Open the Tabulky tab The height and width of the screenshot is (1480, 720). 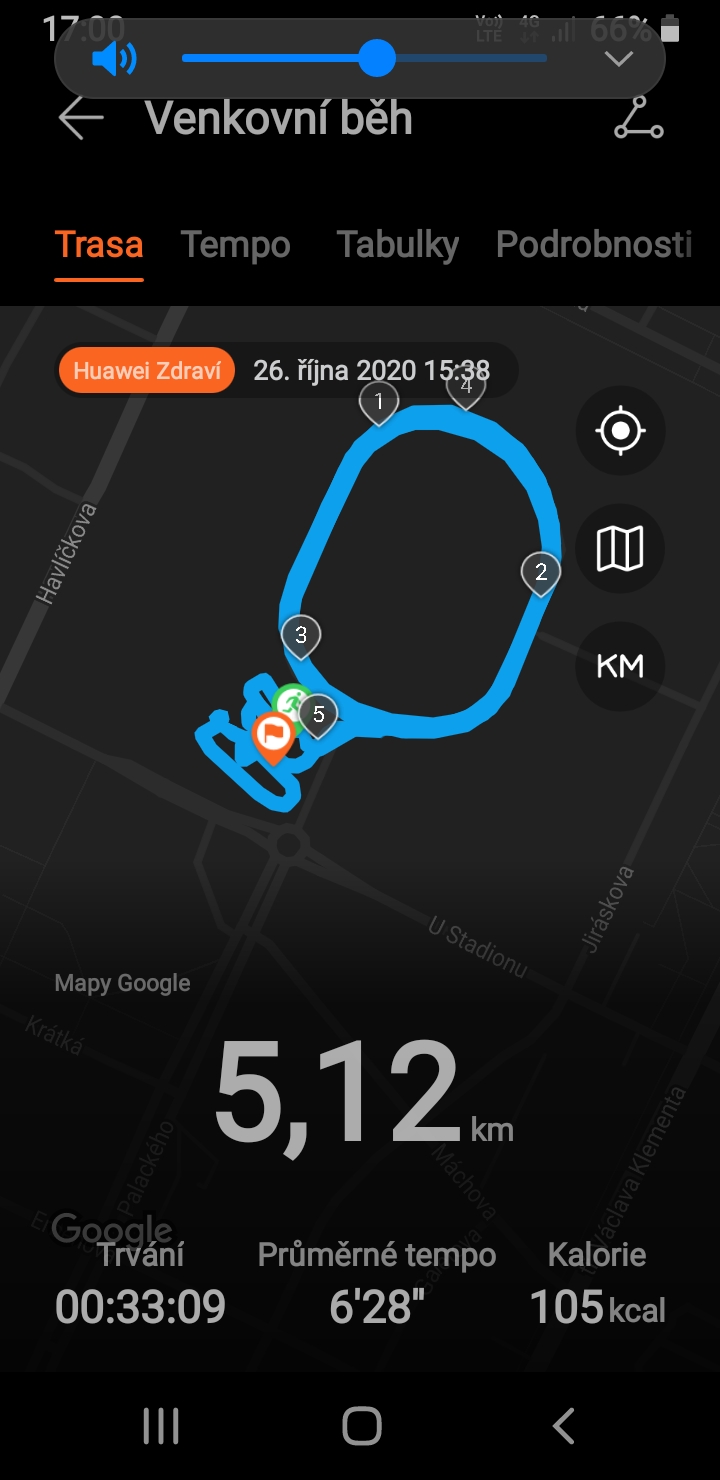(x=397, y=245)
